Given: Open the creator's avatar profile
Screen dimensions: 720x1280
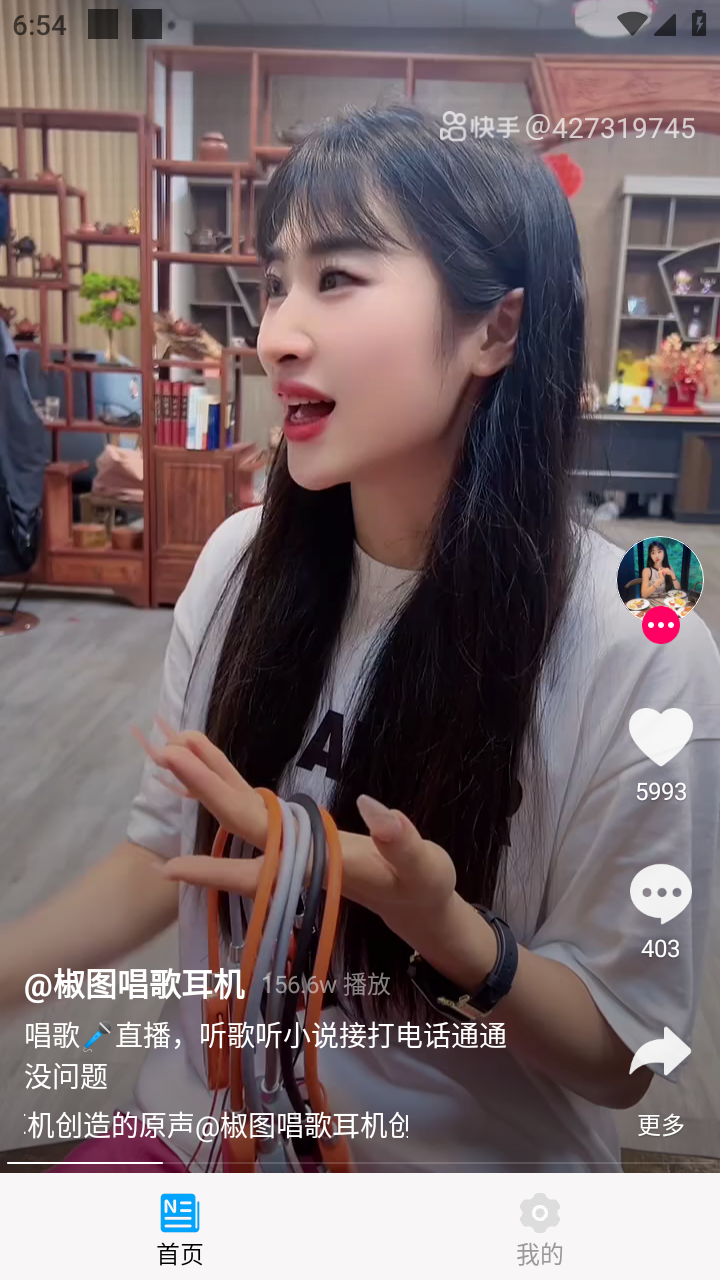Looking at the screenshot, I should click(x=660, y=578).
